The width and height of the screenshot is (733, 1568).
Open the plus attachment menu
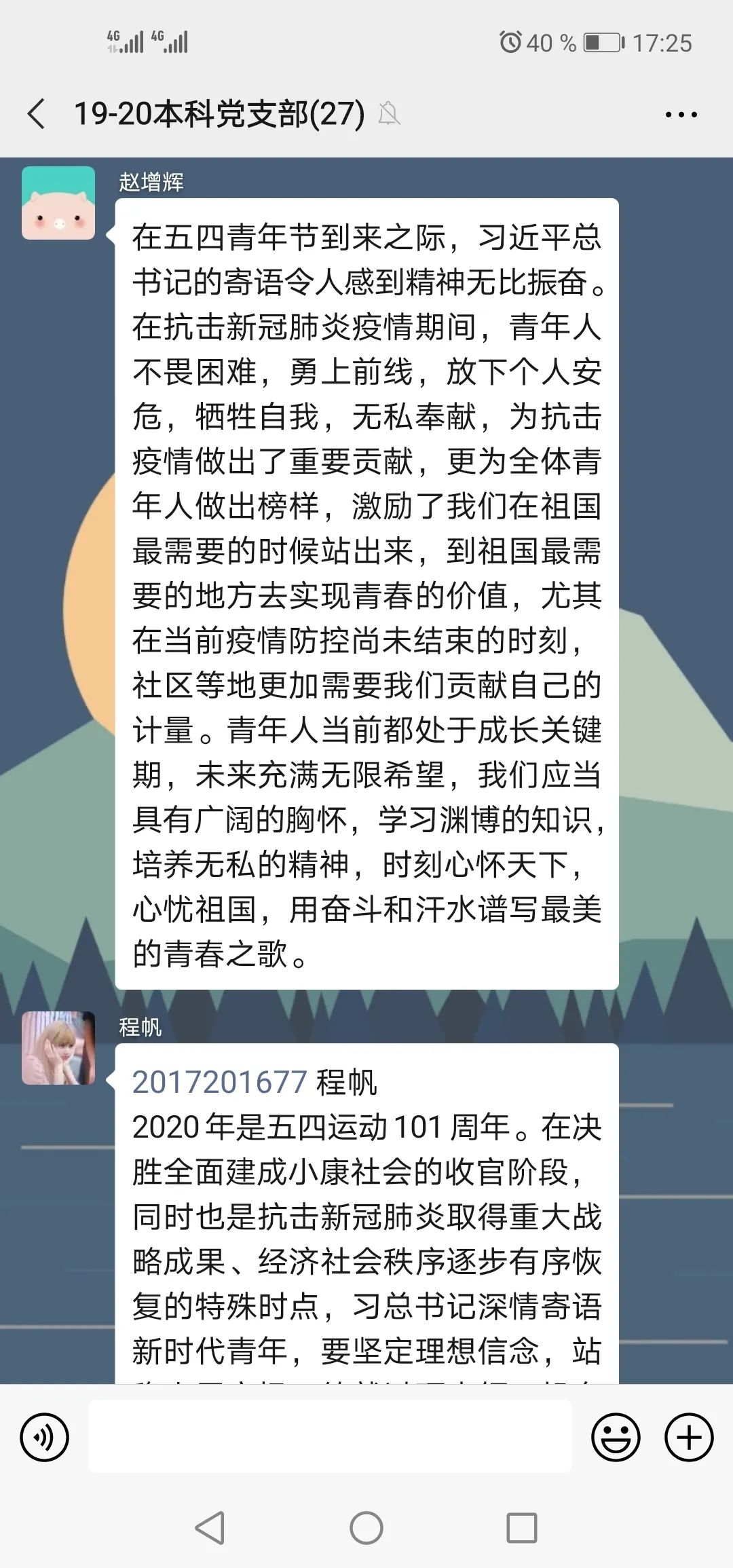pyautogui.click(x=688, y=1437)
